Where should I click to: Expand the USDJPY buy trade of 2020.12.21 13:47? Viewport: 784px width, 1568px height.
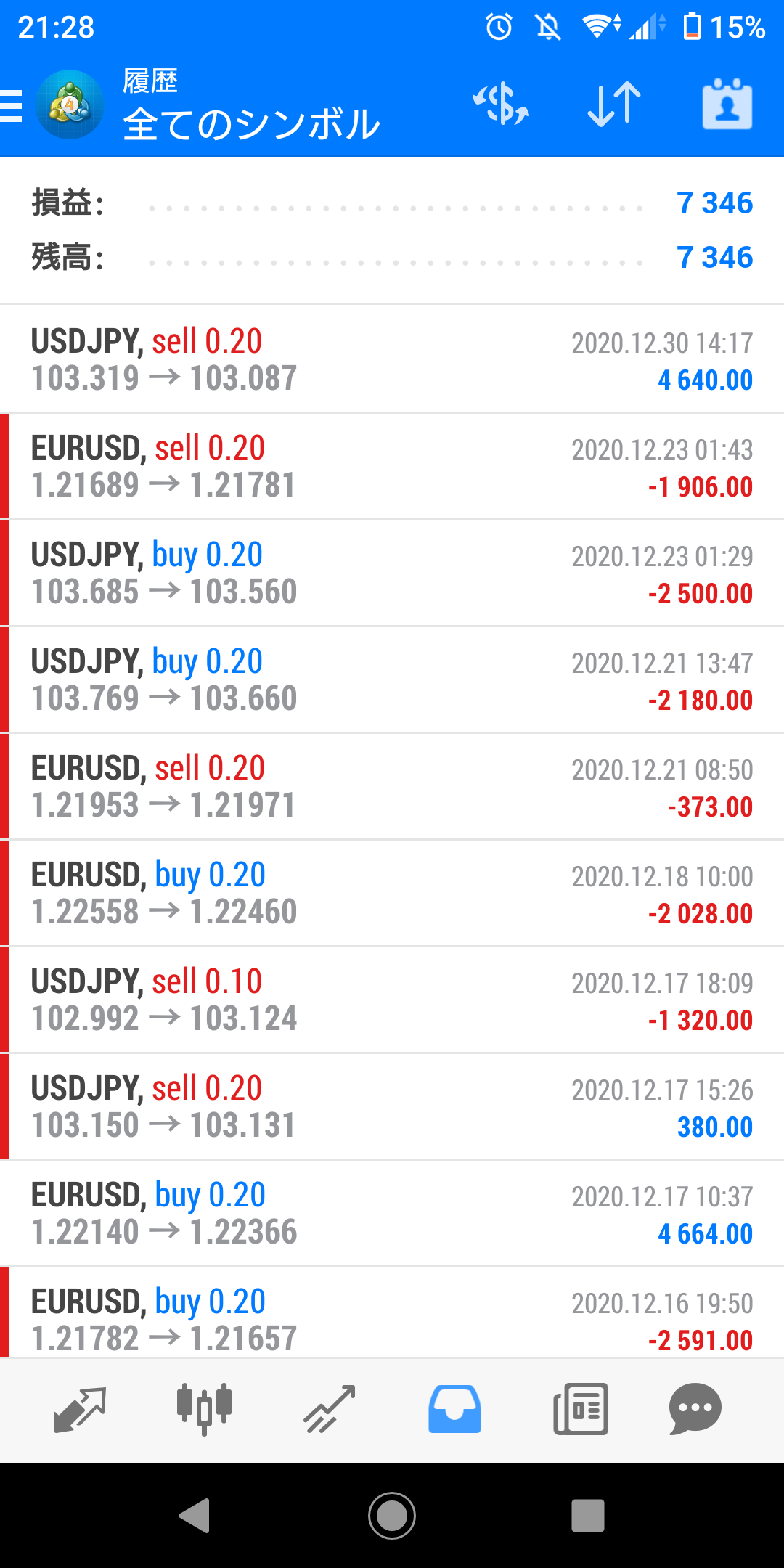(x=392, y=679)
